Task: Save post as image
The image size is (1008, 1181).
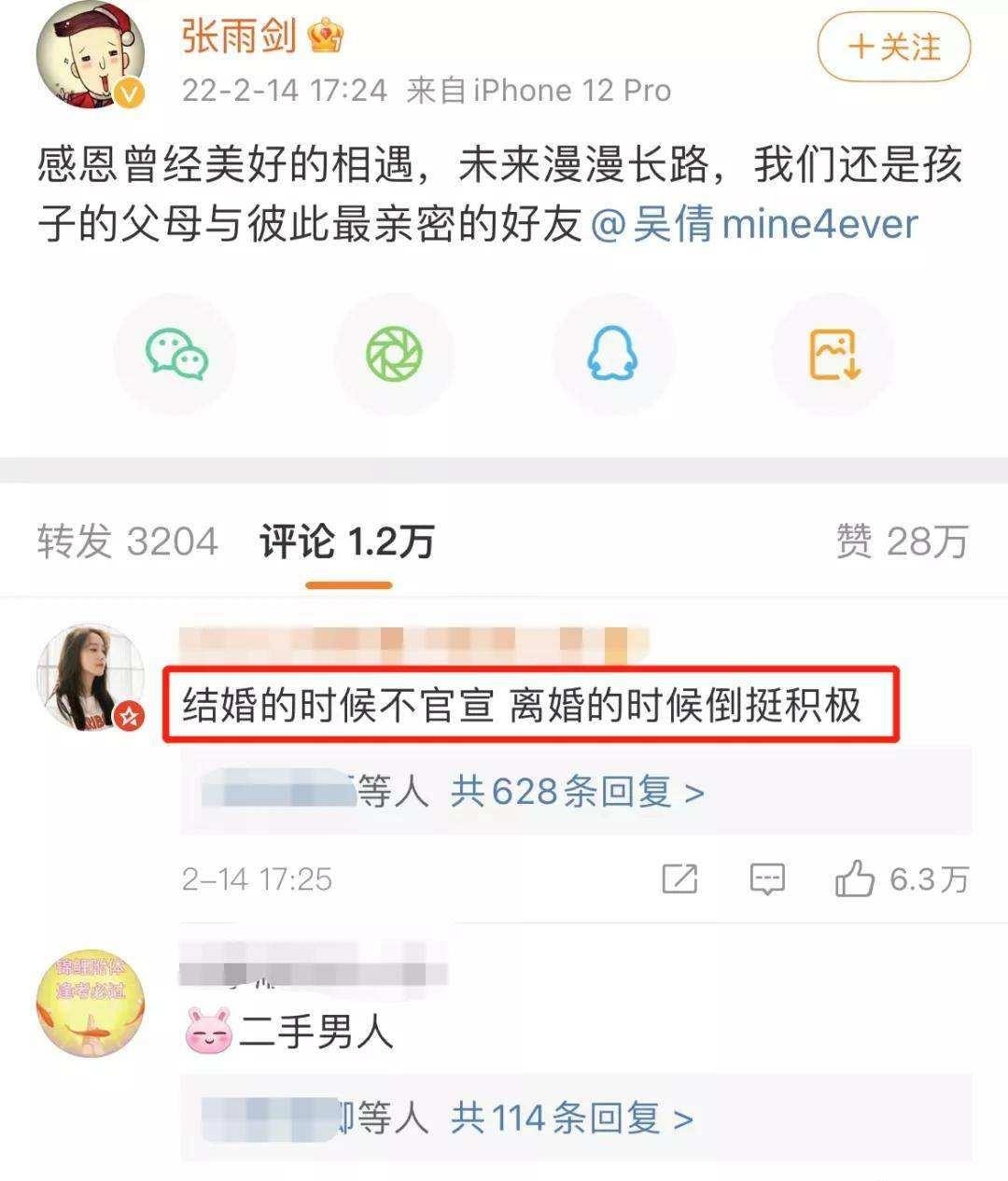Action: [x=833, y=356]
